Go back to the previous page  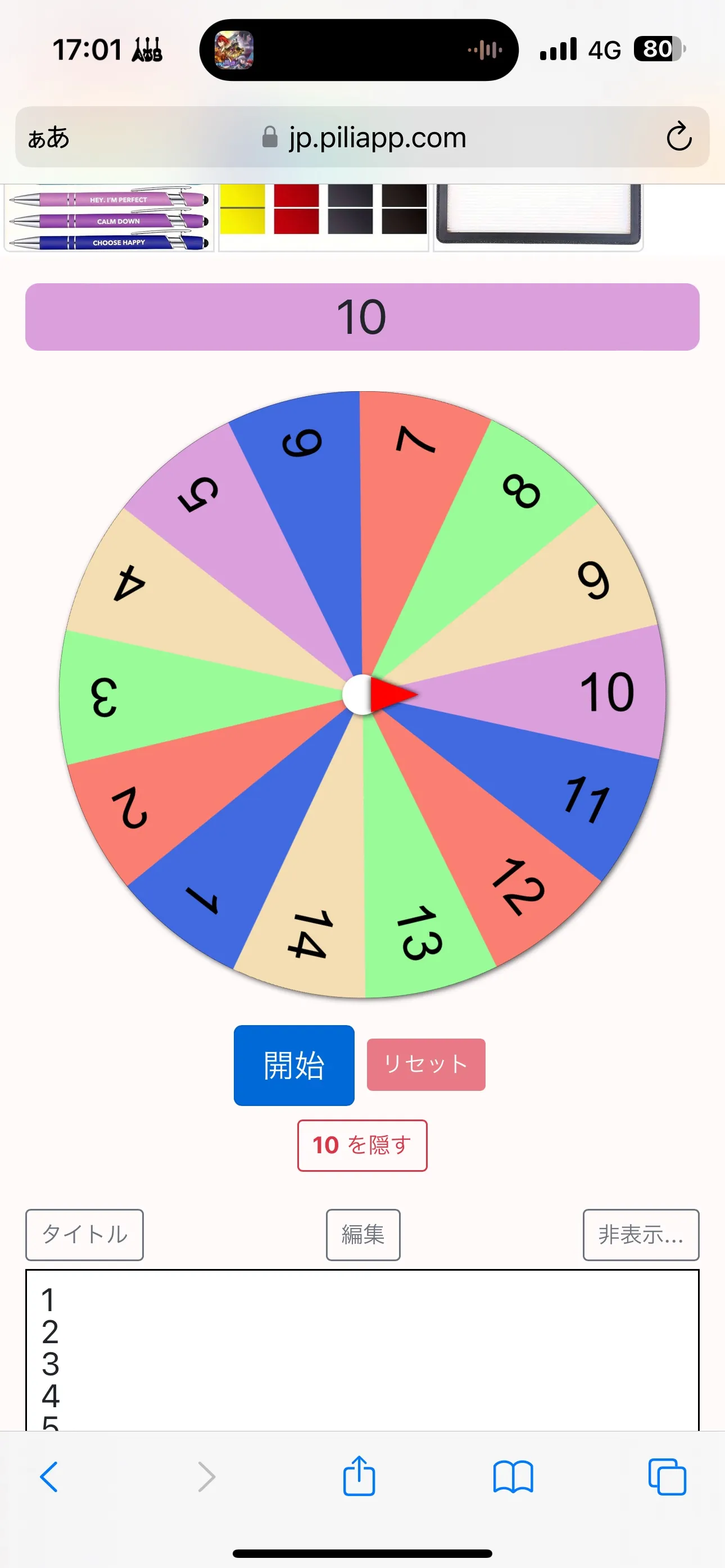pos(49,1477)
